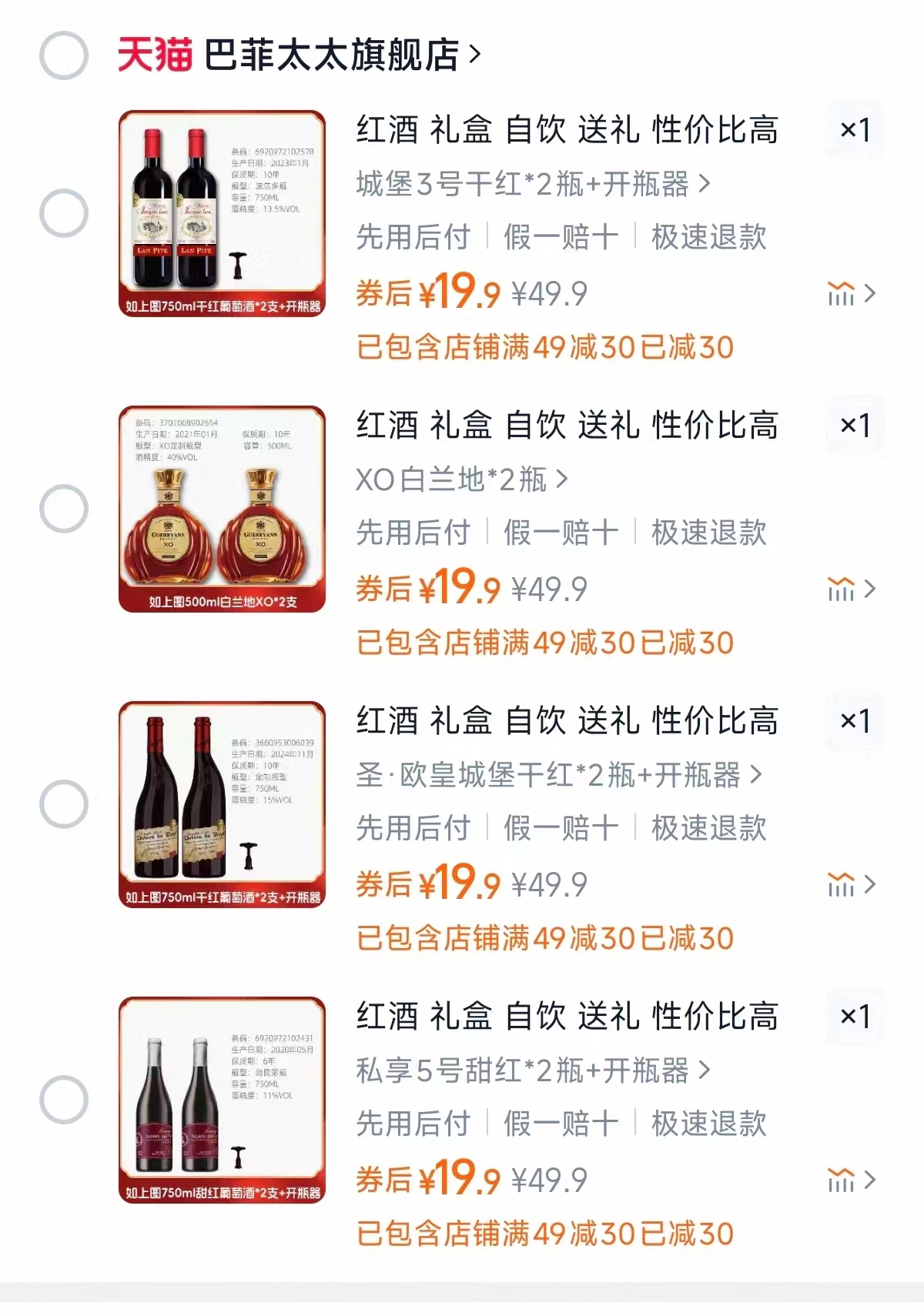Viewport: 924px width, 1316px height.
Task: Click 先用后付 service tag on first item
Action: tap(413, 239)
